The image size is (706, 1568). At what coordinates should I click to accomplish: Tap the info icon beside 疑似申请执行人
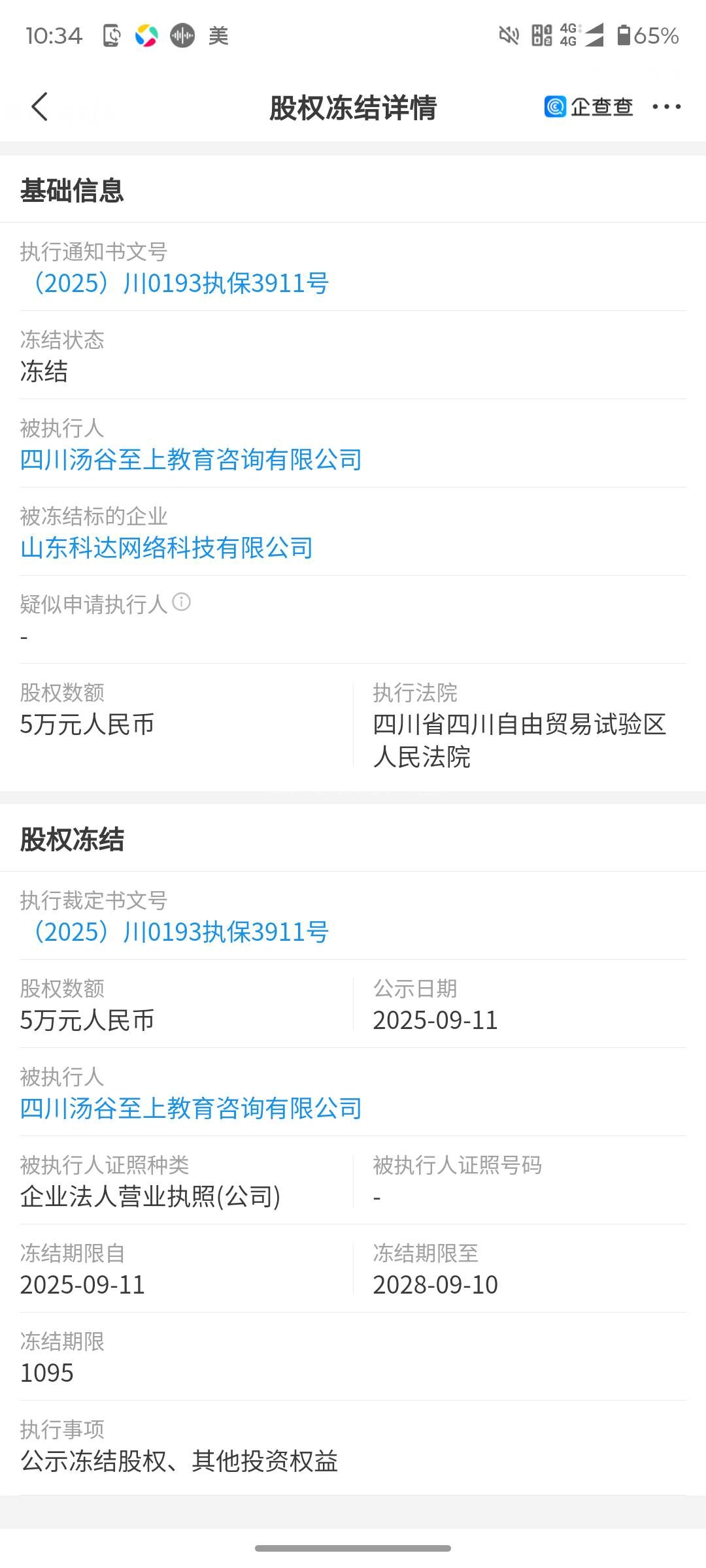(x=181, y=602)
